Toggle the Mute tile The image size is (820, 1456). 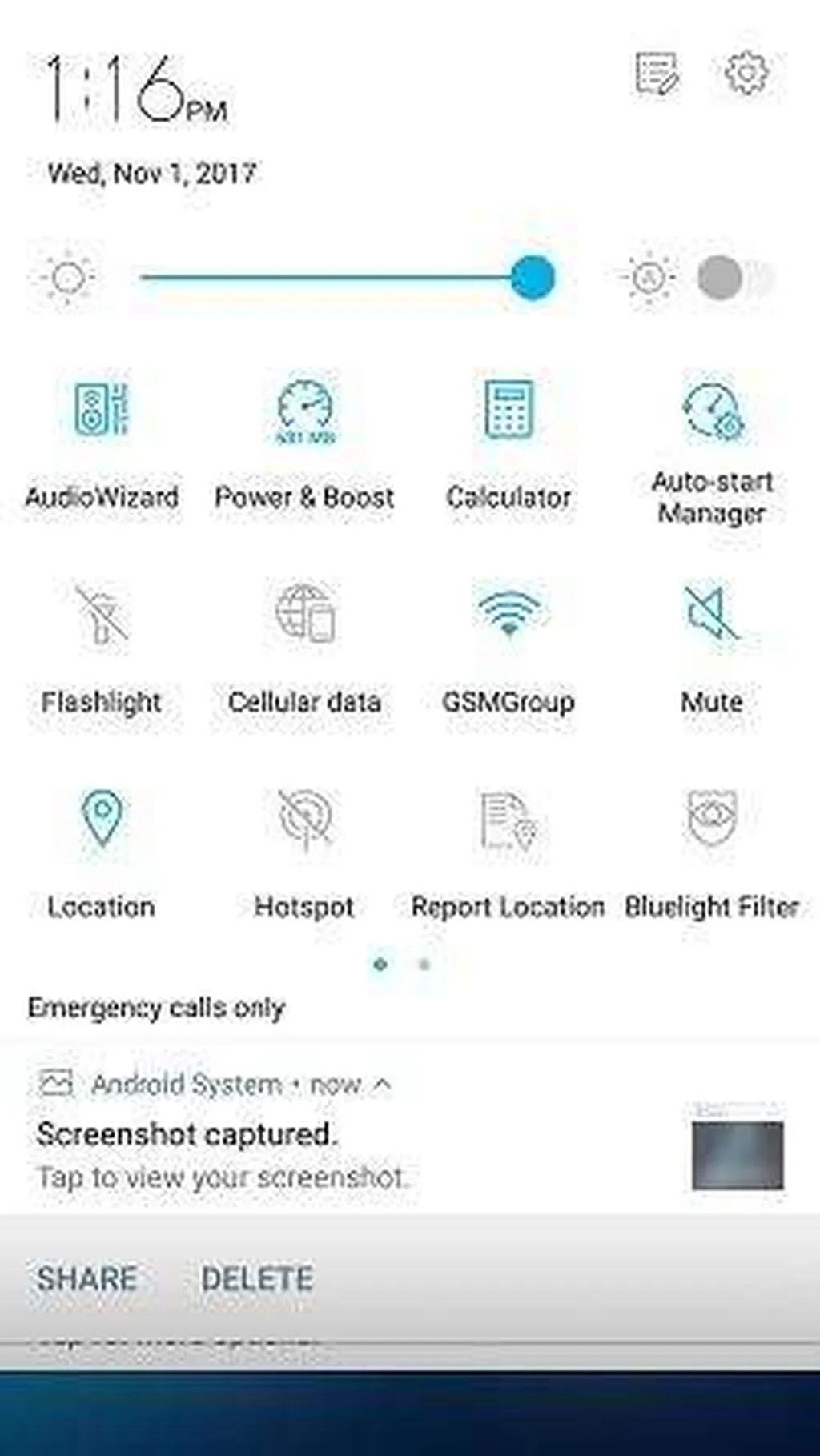[x=712, y=615]
